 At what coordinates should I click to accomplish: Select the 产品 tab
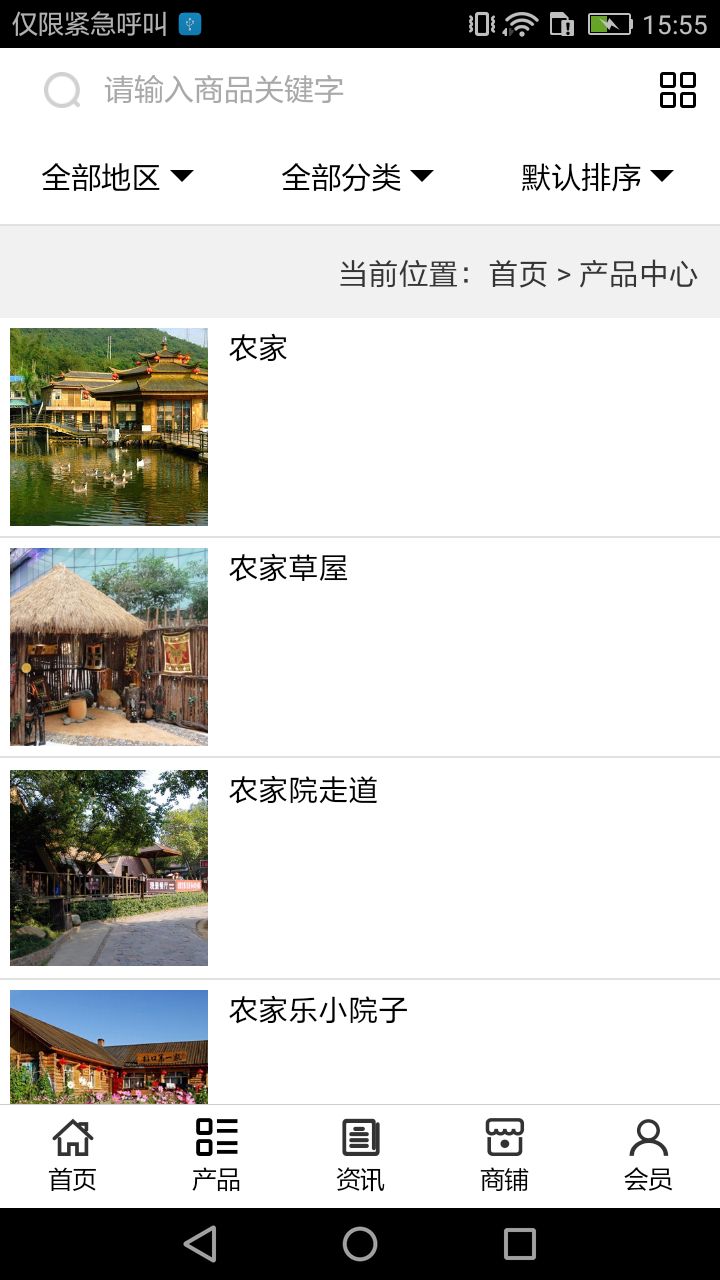pos(216,1155)
